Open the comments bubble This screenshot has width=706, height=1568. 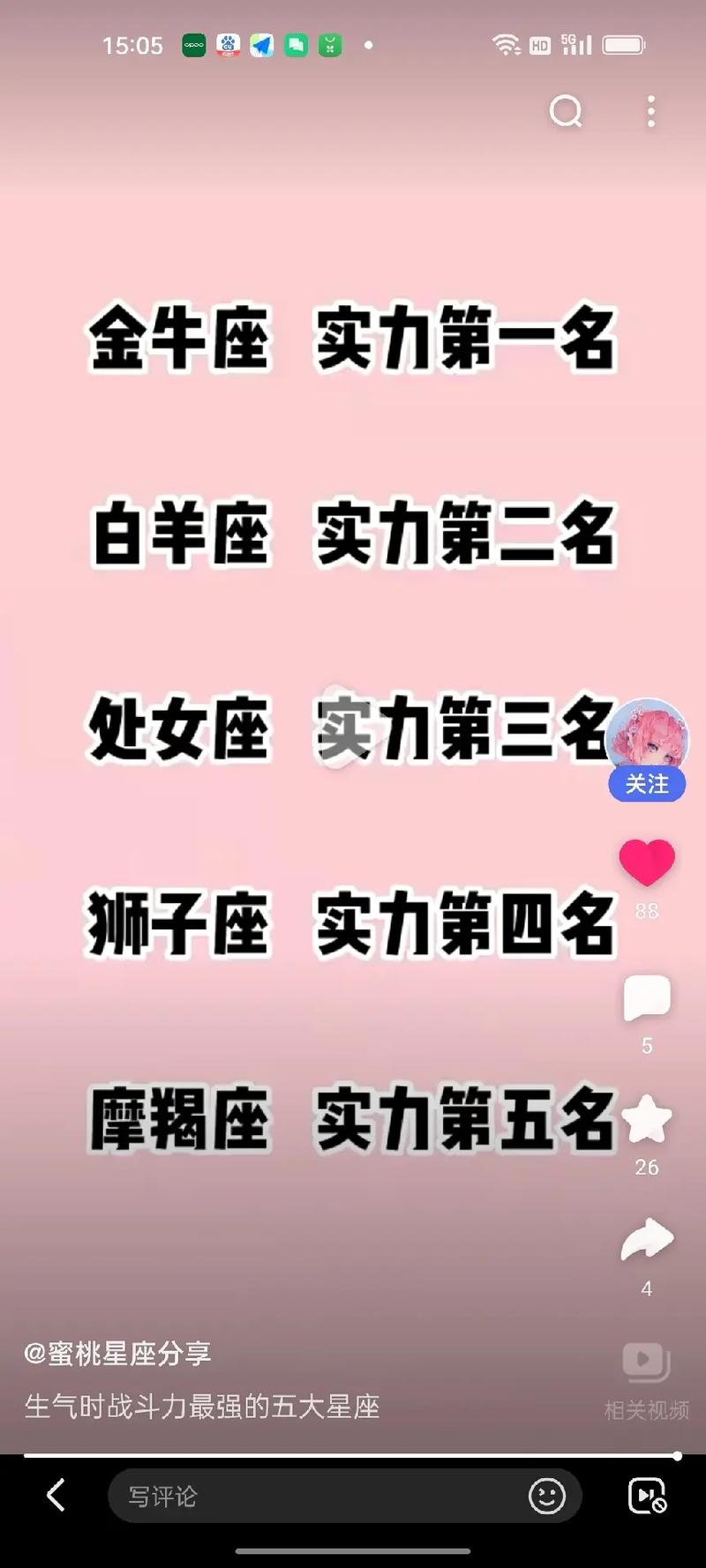(647, 998)
